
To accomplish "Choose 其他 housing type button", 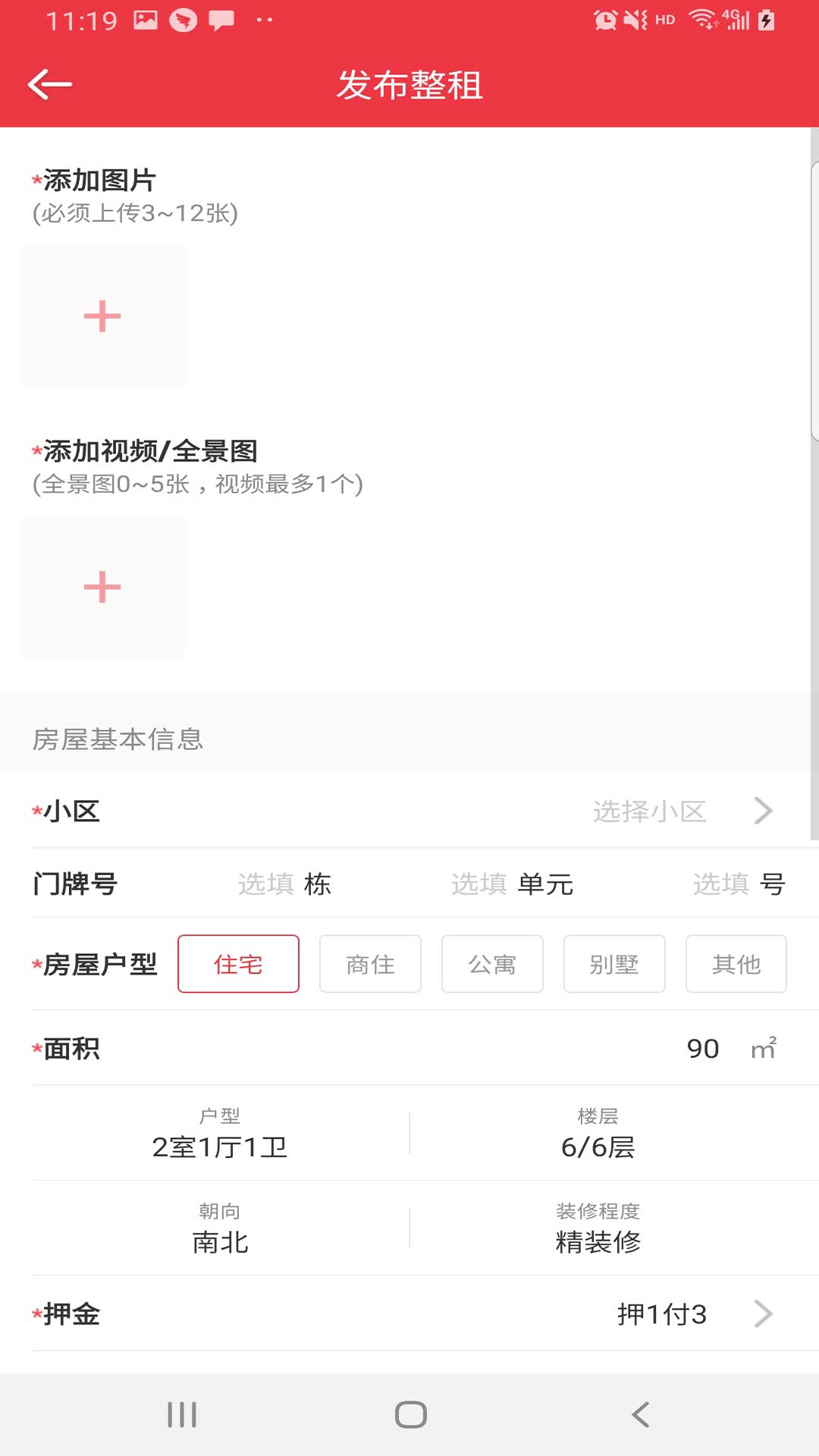I will (736, 964).
